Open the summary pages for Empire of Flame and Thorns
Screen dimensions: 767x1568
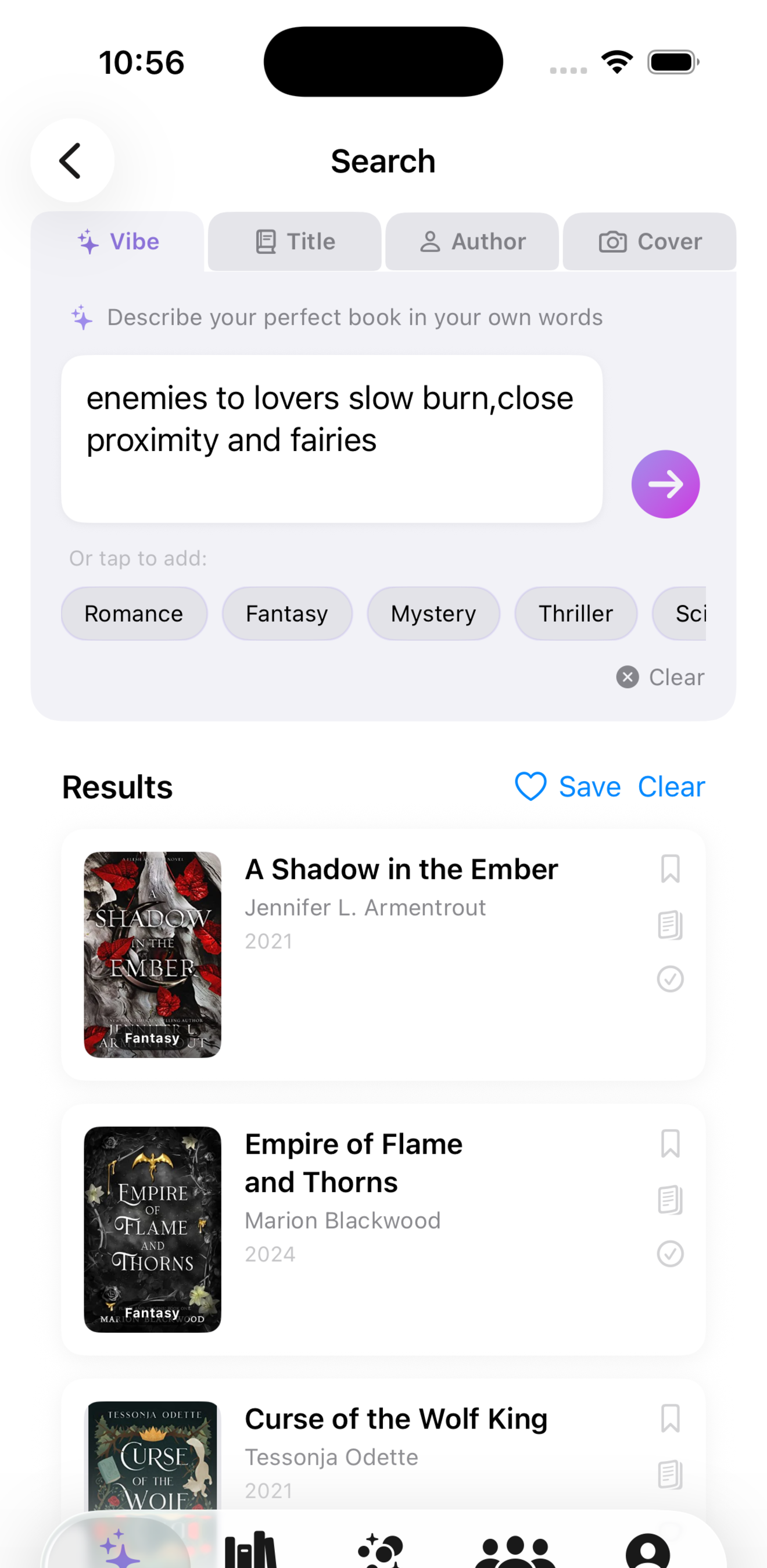(x=669, y=1200)
